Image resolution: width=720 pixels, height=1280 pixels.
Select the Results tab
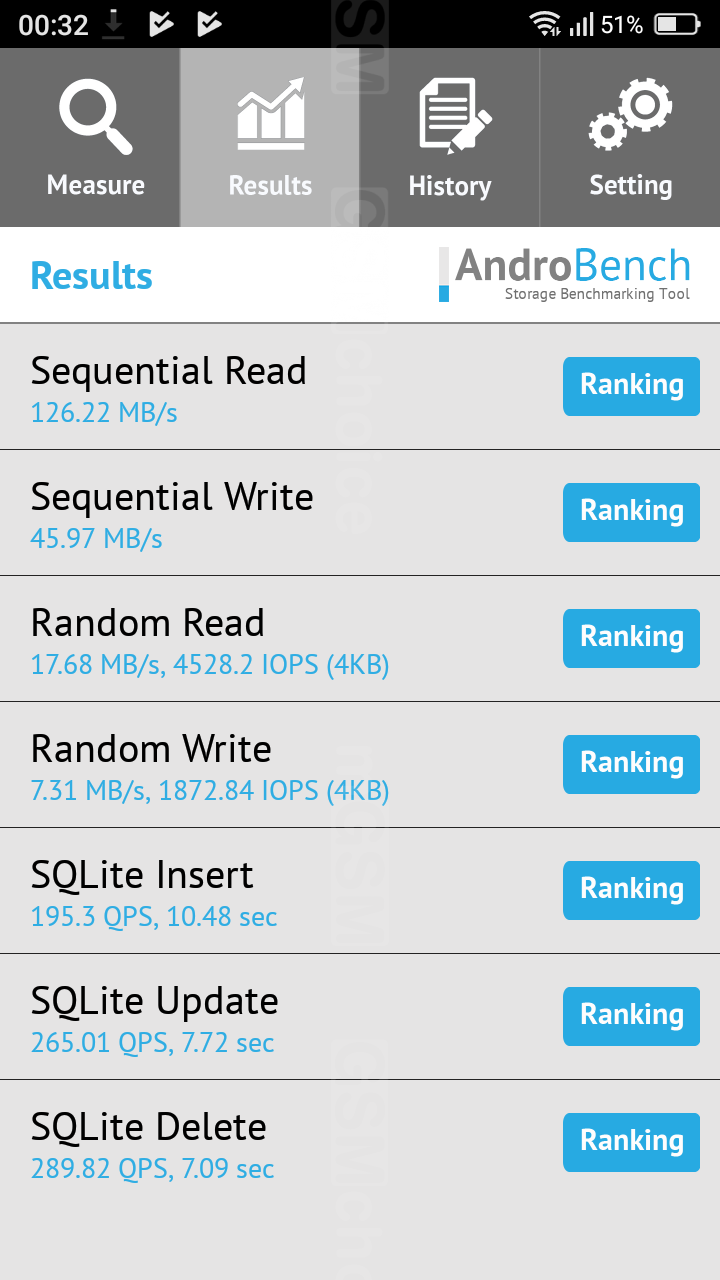(x=270, y=138)
